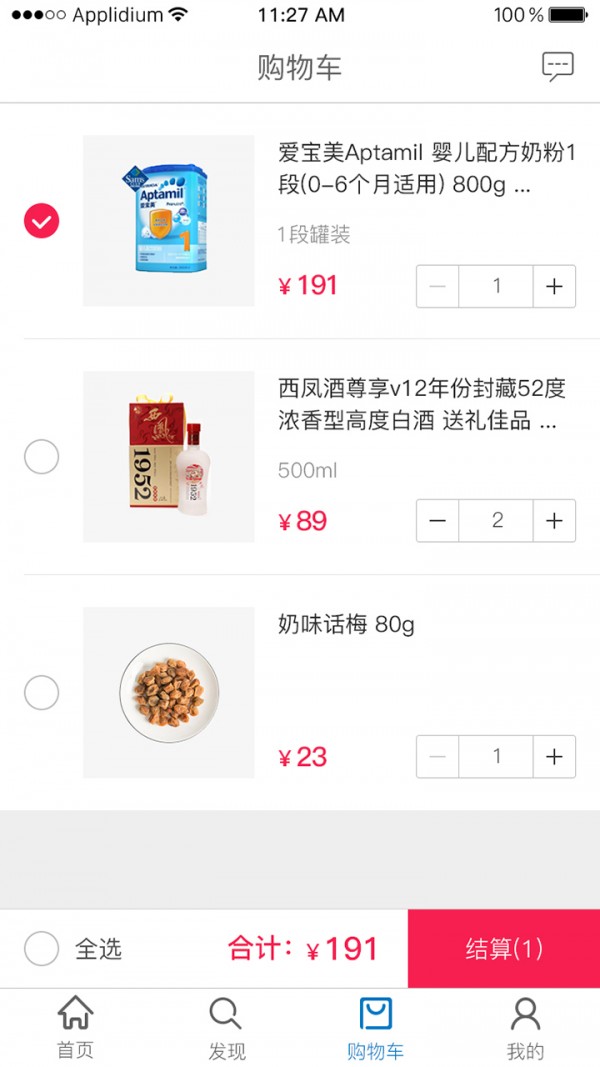The image size is (600, 1067).
Task: Edit quantity field of 西凤酒 liquor
Action: [x=496, y=521]
